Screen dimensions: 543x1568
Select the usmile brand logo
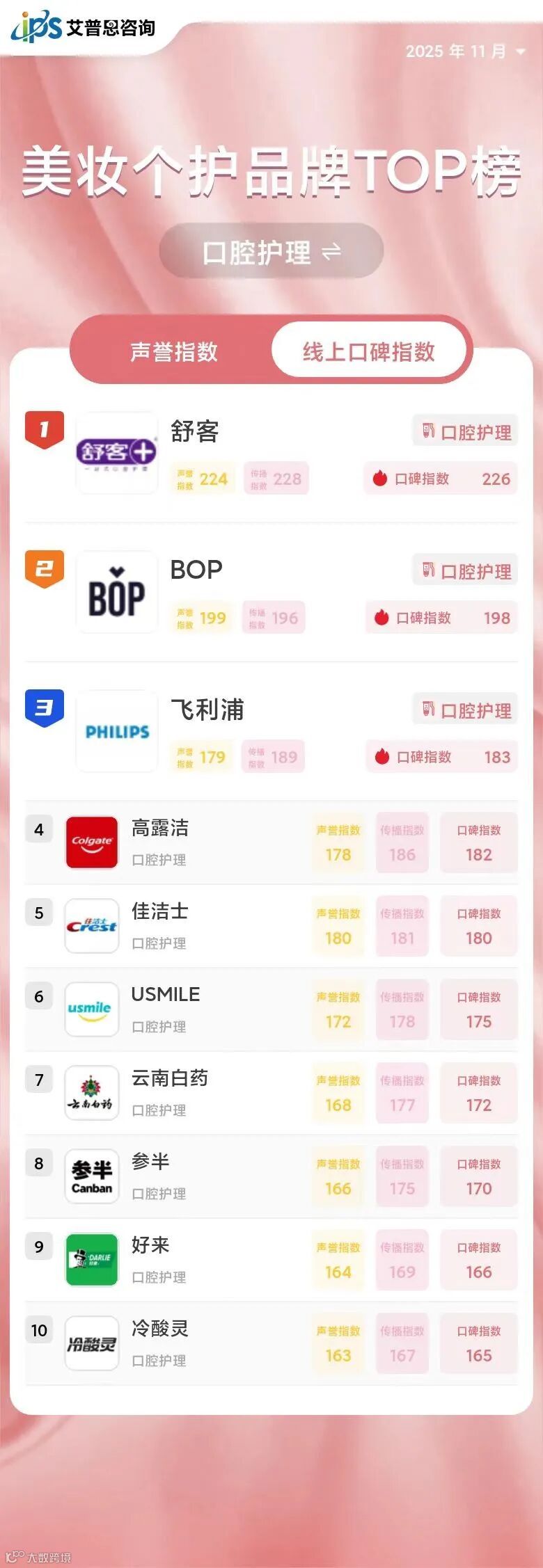click(91, 1009)
